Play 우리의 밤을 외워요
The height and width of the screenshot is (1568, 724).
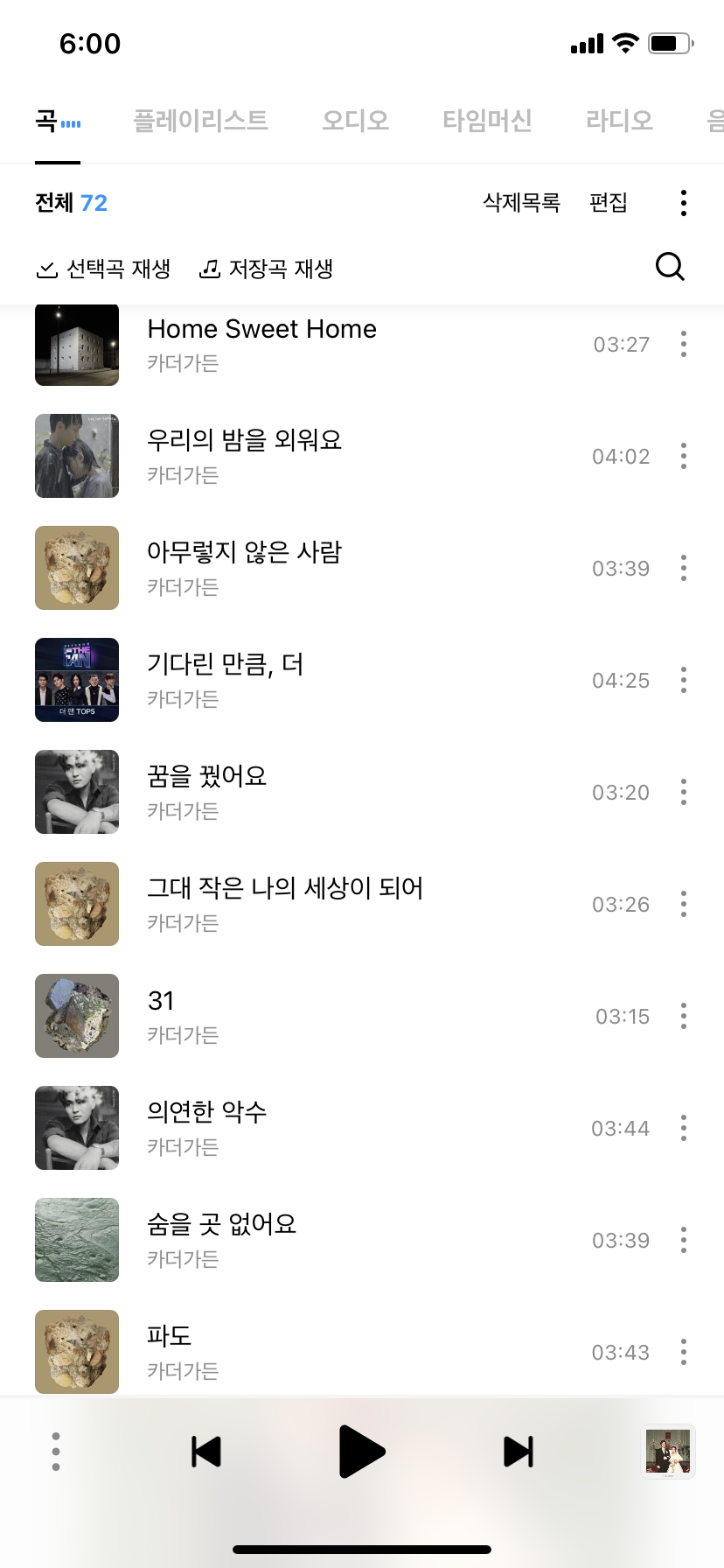tap(245, 440)
